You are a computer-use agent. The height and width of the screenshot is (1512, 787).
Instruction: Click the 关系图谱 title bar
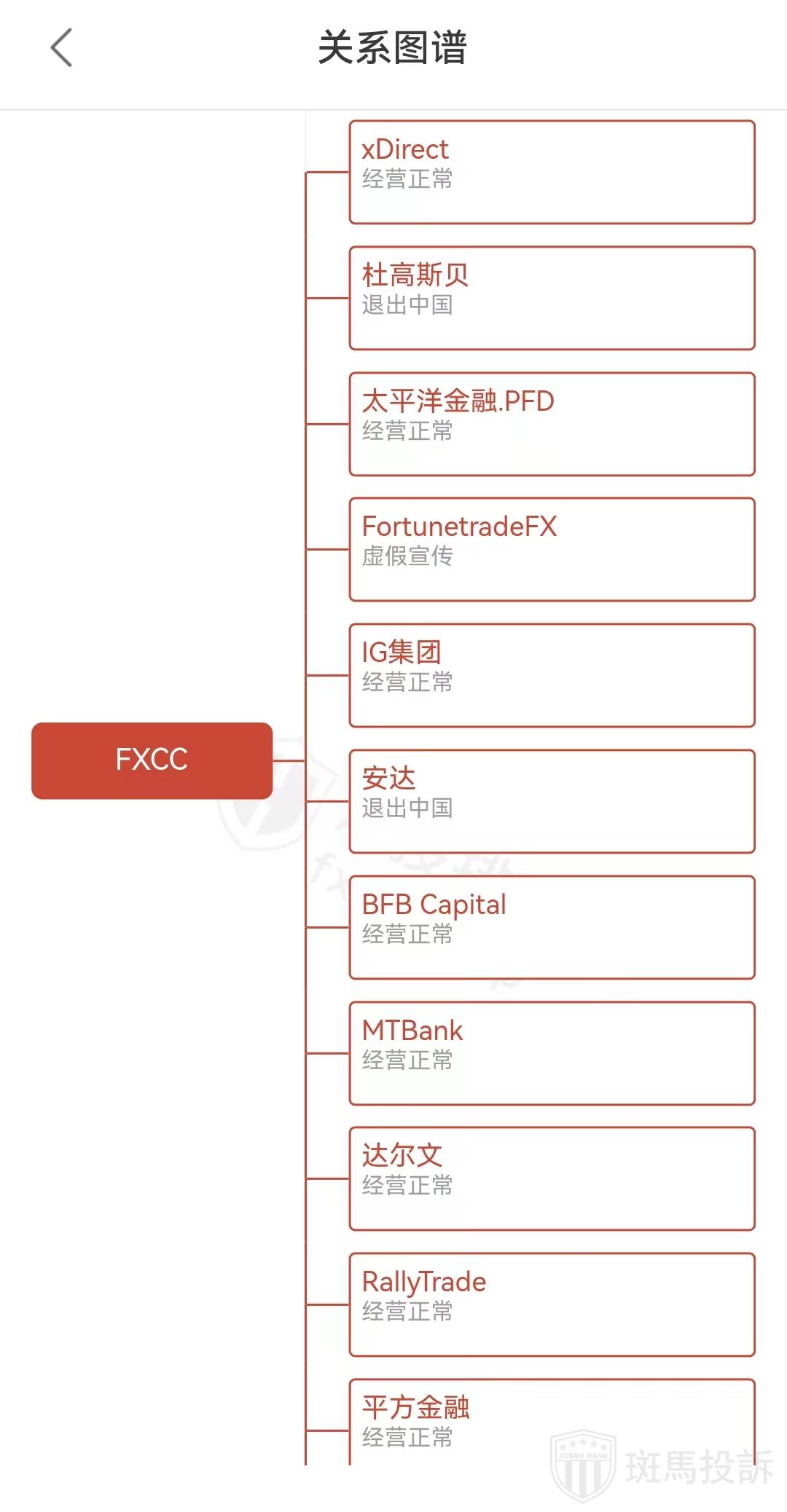pos(393,48)
